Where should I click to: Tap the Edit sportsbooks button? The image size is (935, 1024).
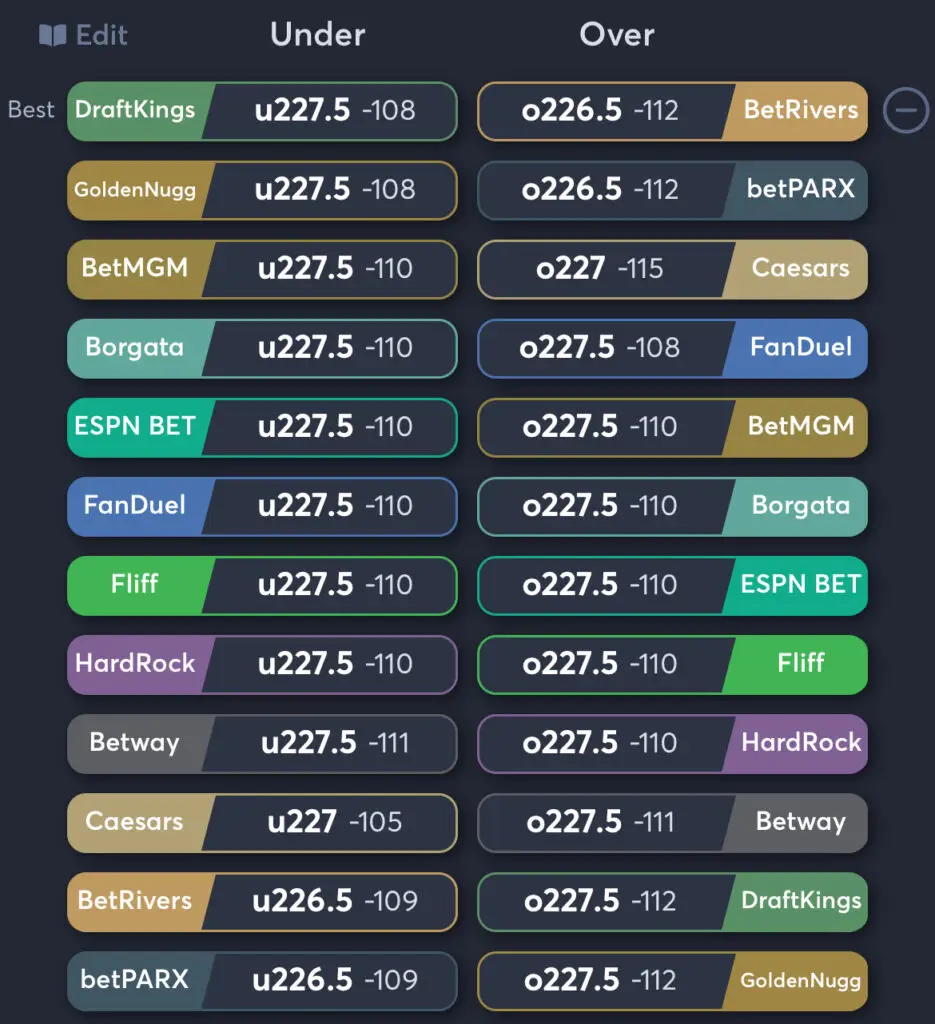point(84,36)
